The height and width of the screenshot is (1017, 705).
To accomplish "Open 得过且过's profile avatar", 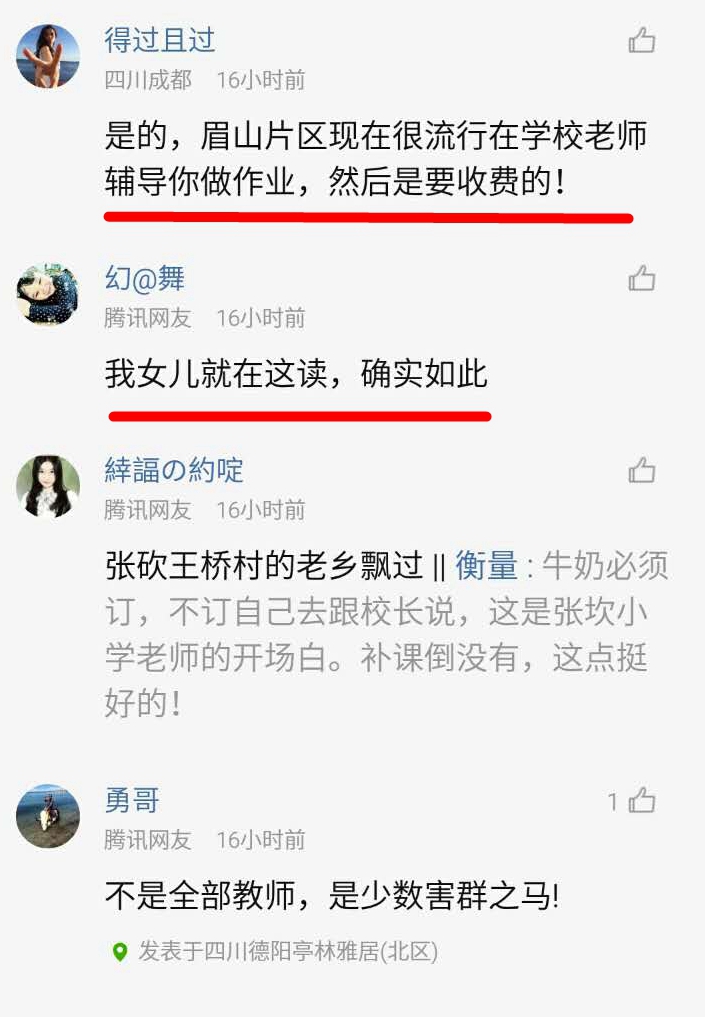I will (x=48, y=56).
